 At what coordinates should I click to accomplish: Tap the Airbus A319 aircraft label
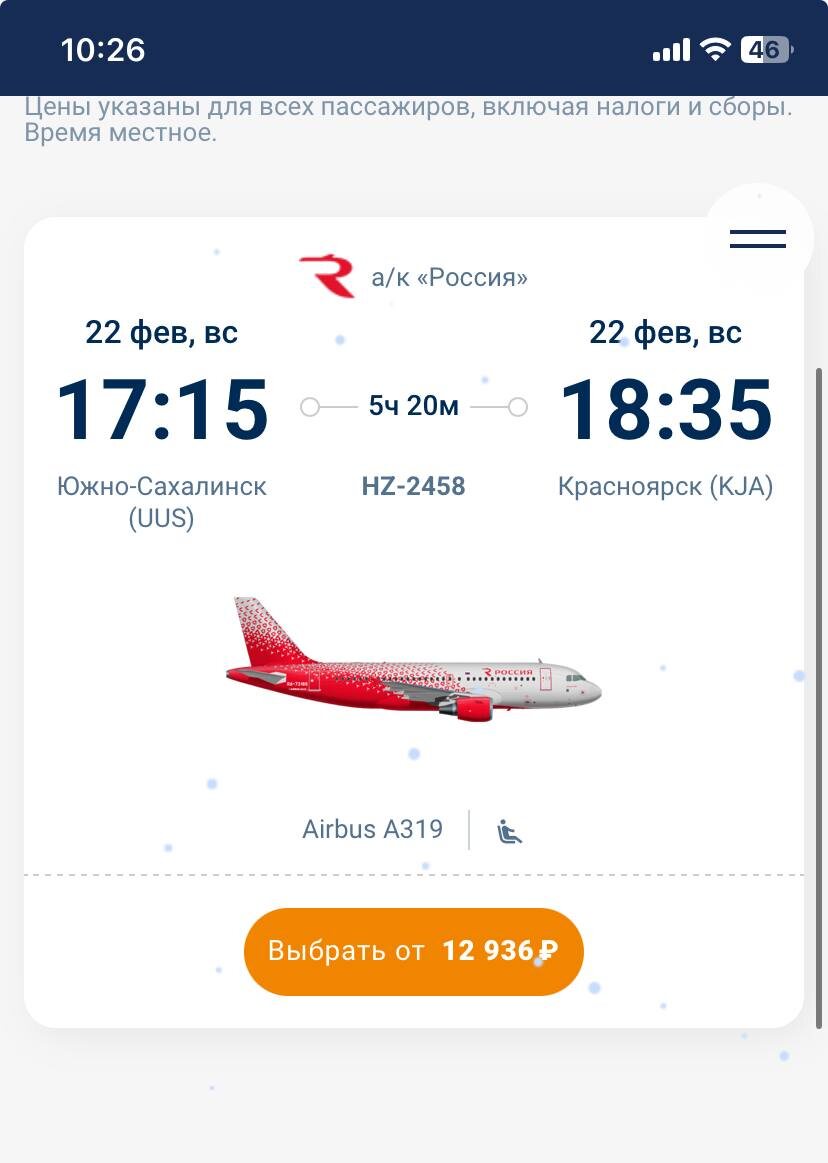pos(373,829)
